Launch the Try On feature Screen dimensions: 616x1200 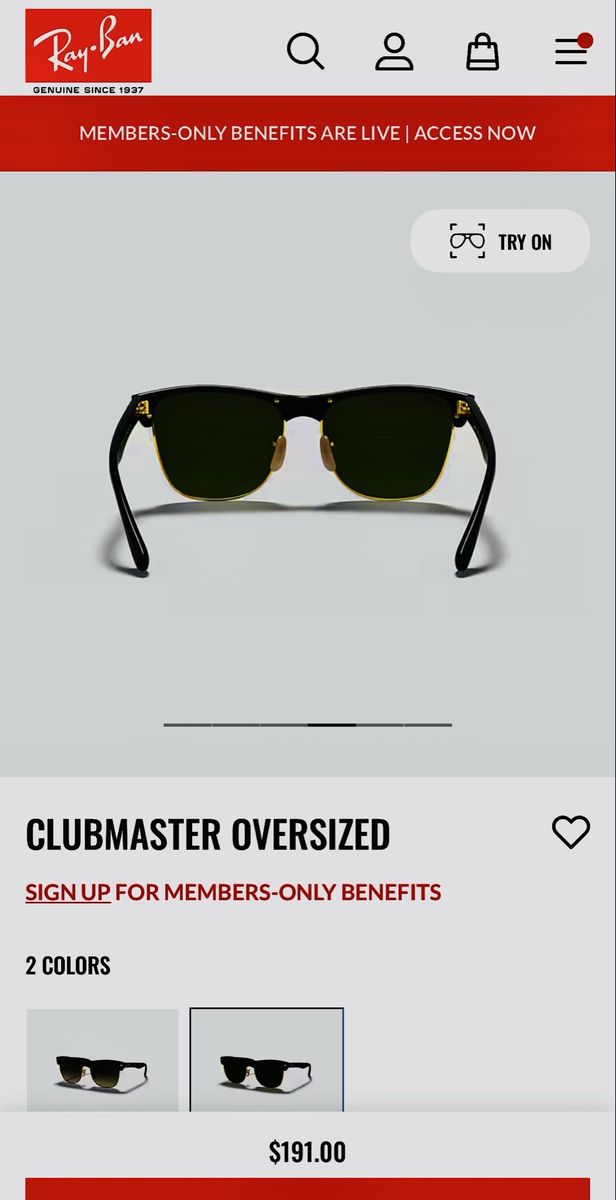[500, 241]
